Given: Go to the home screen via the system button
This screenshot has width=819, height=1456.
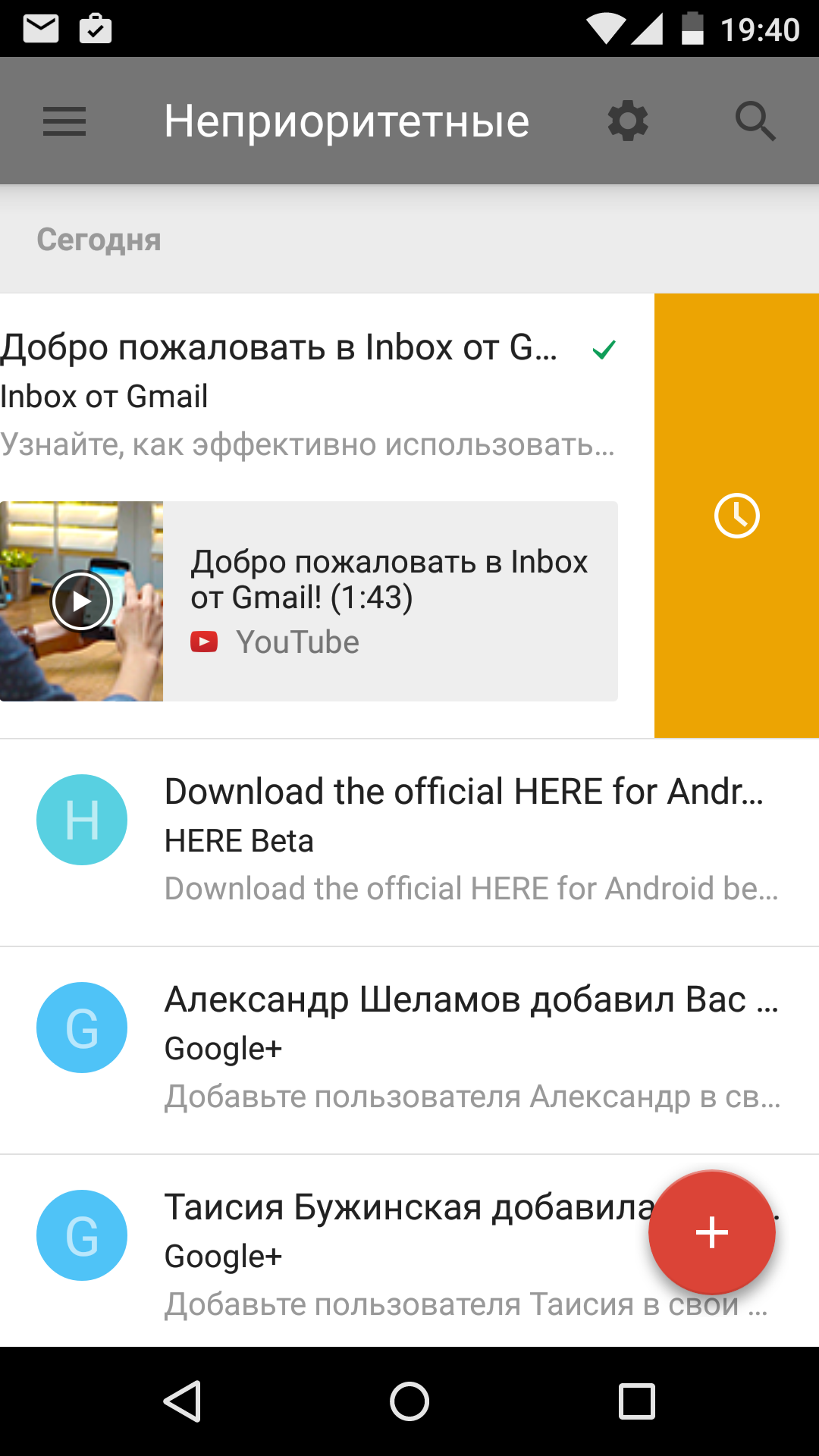Looking at the screenshot, I should coord(409,1401).
